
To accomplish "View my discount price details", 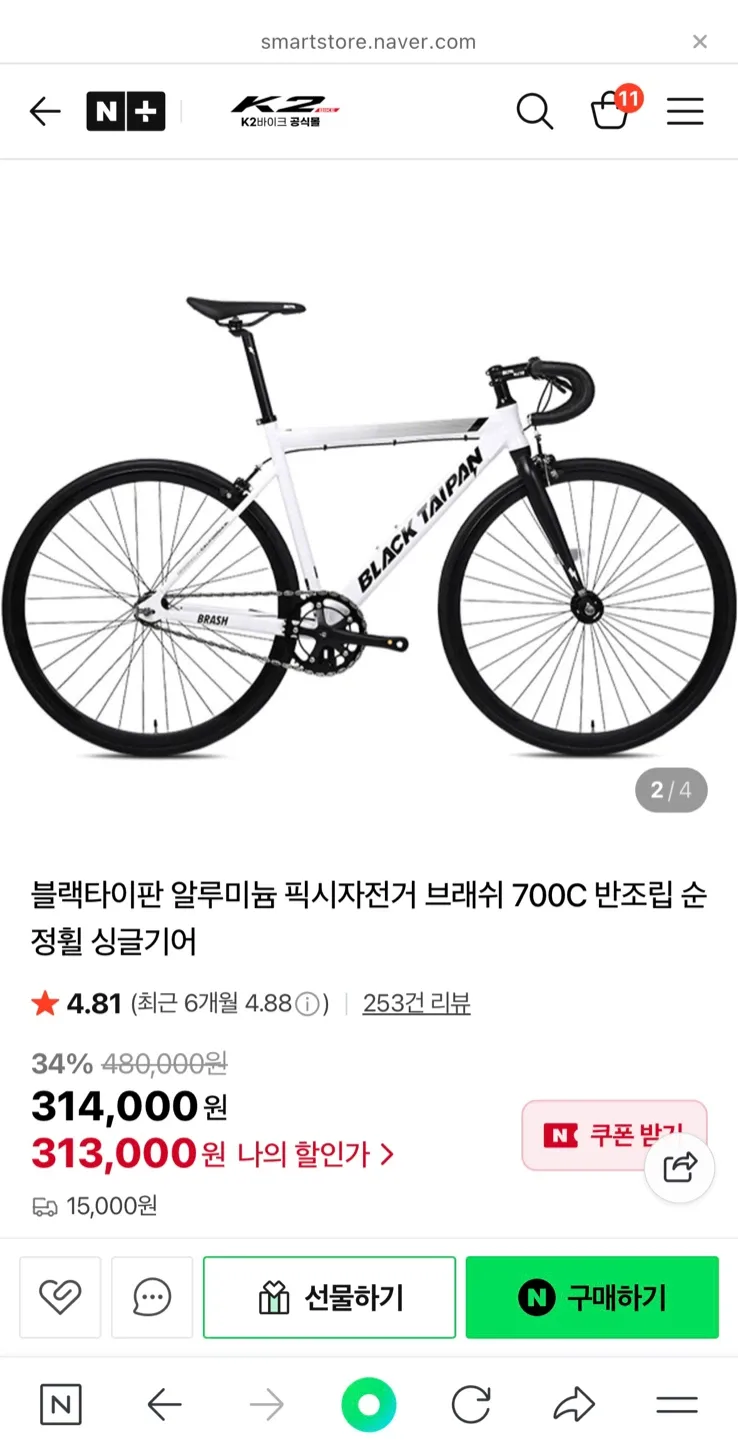I will tap(315, 1155).
